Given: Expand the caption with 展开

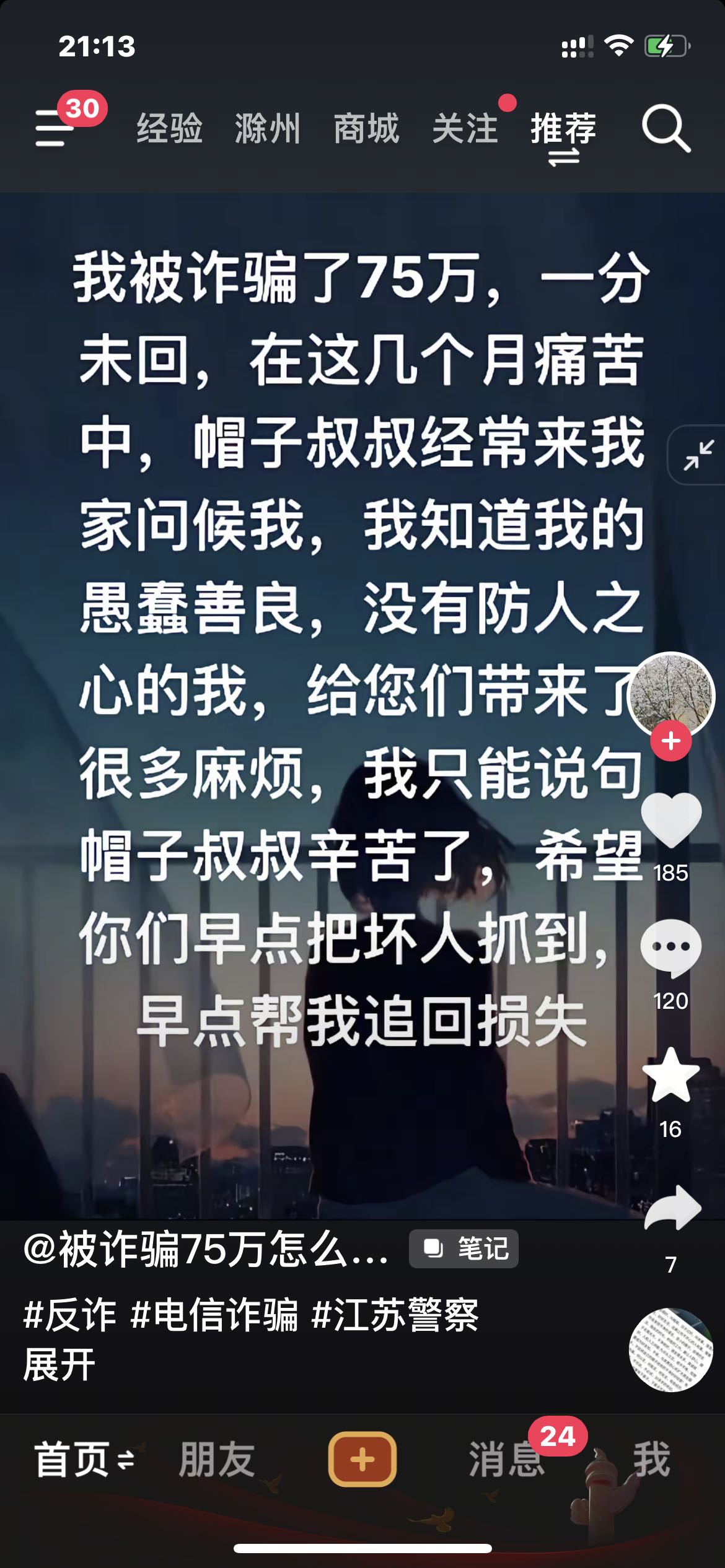Looking at the screenshot, I should point(59,1365).
